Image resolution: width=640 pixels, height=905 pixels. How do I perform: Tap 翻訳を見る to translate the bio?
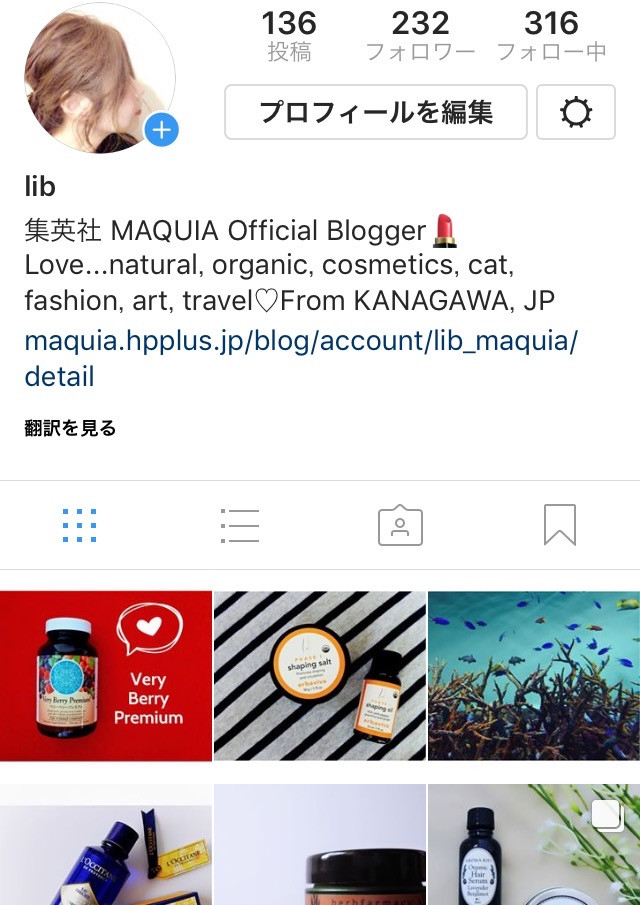[70, 429]
